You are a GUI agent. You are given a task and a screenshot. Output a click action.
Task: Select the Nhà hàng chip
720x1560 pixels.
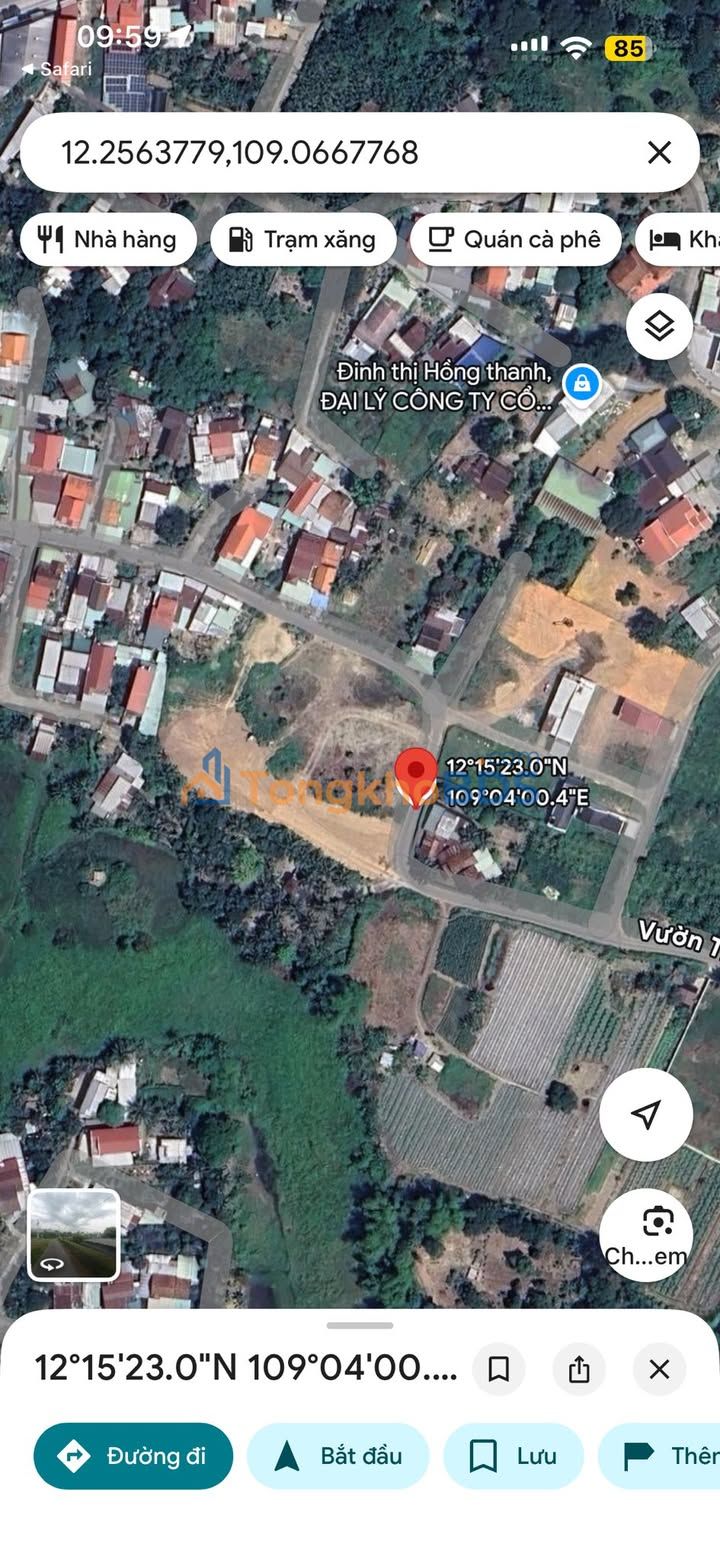pos(108,240)
